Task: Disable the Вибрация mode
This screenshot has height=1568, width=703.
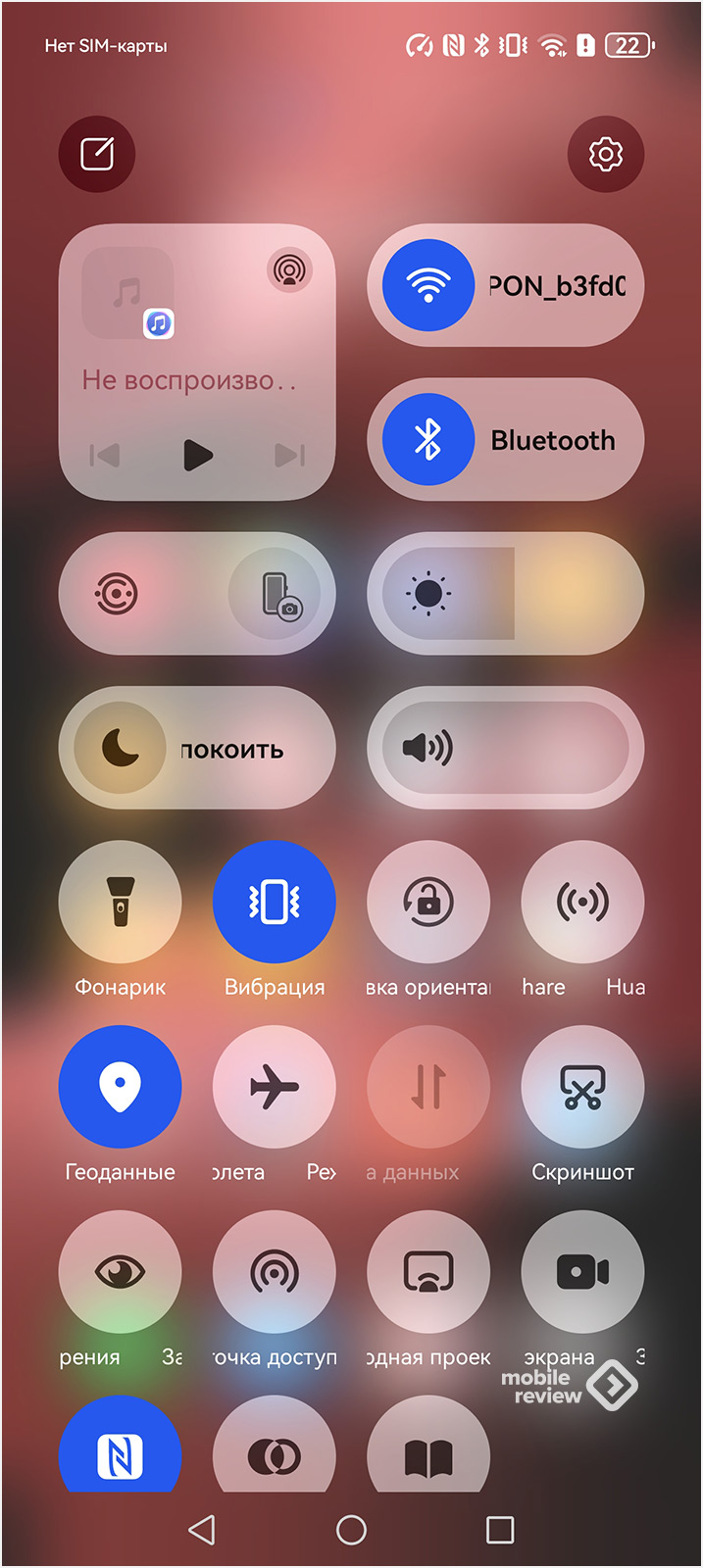Action: 274,902
